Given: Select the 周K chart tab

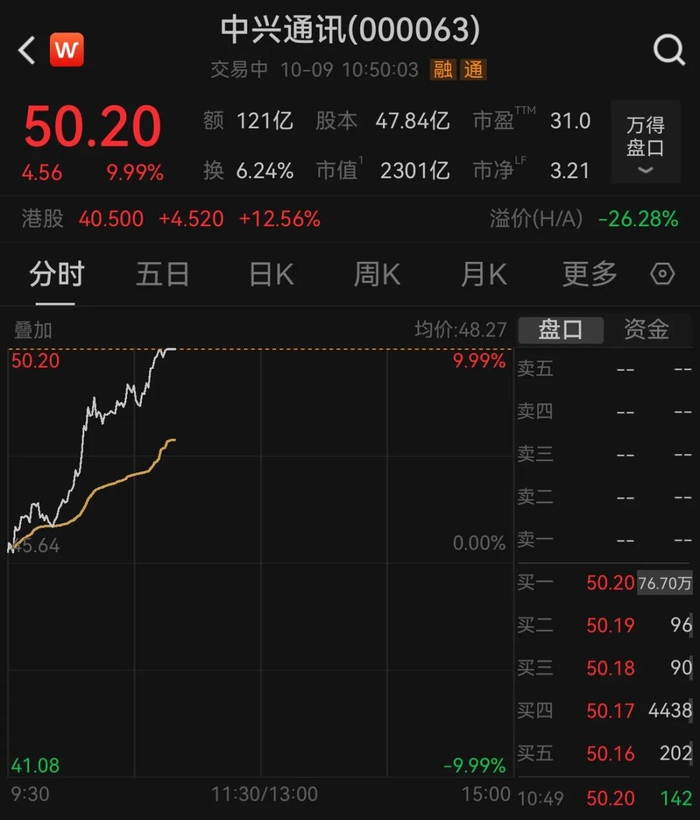Looking at the screenshot, I should (x=377, y=274).
